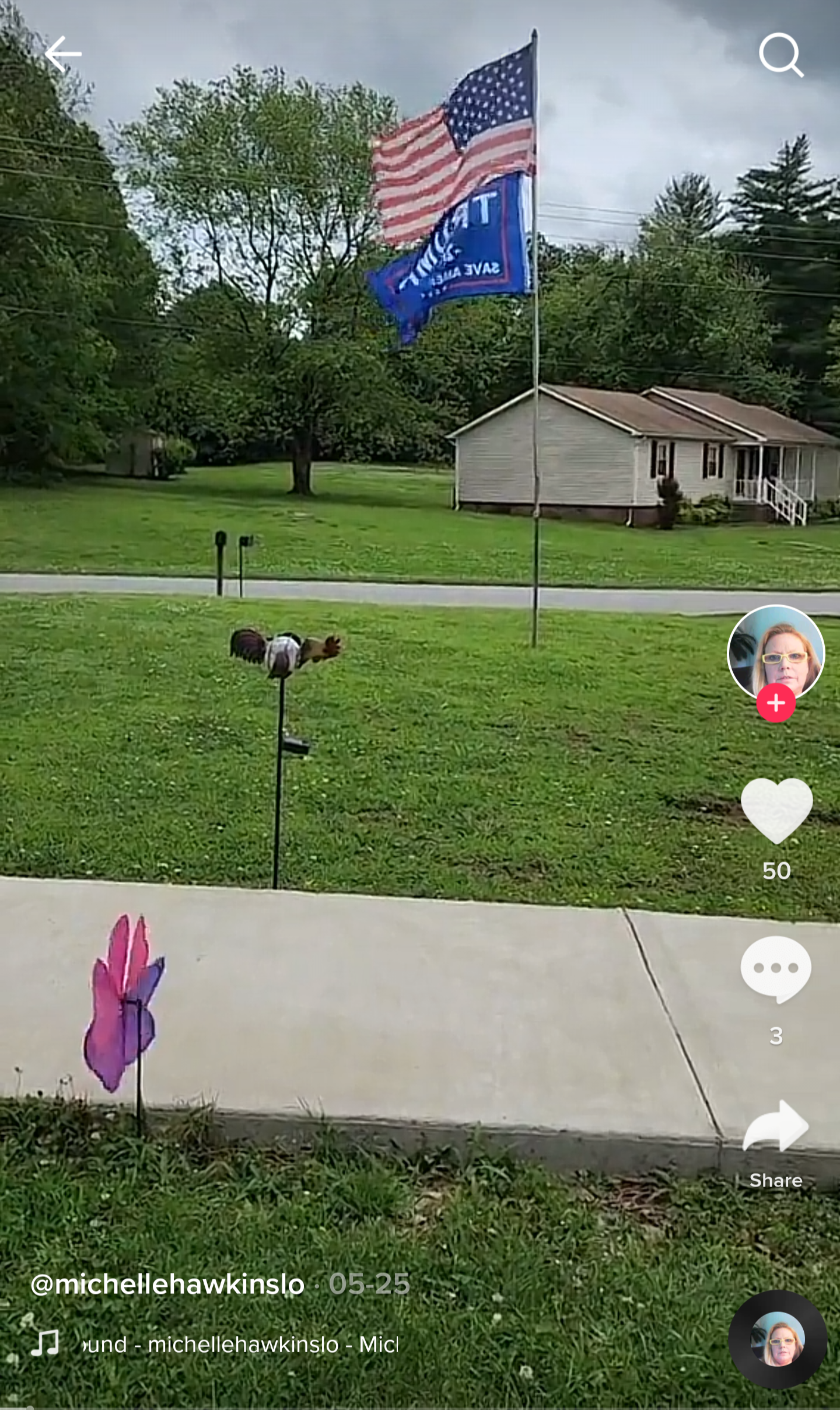Like this video with the heart
Screen dimensions: 840x1410
point(776,811)
